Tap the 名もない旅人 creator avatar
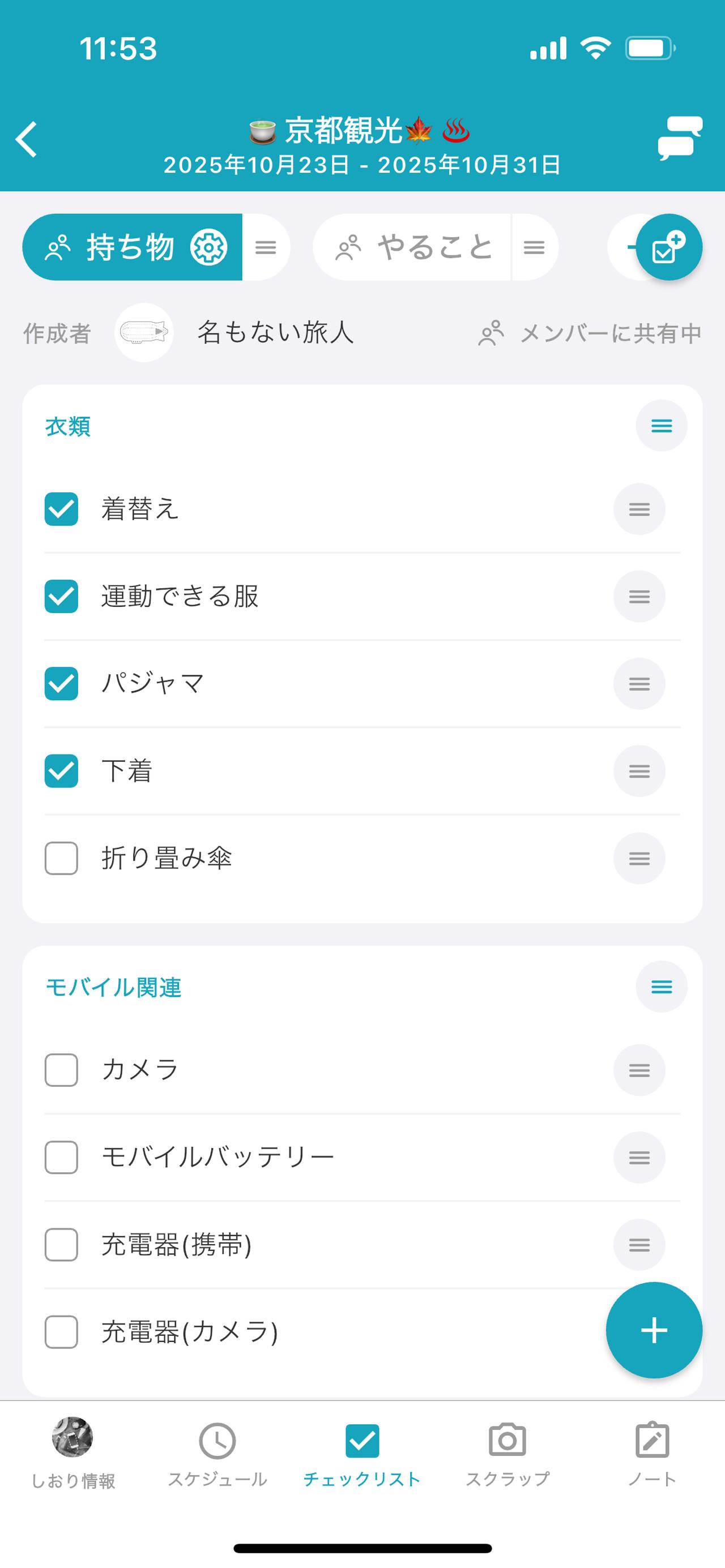 [144, 332]
